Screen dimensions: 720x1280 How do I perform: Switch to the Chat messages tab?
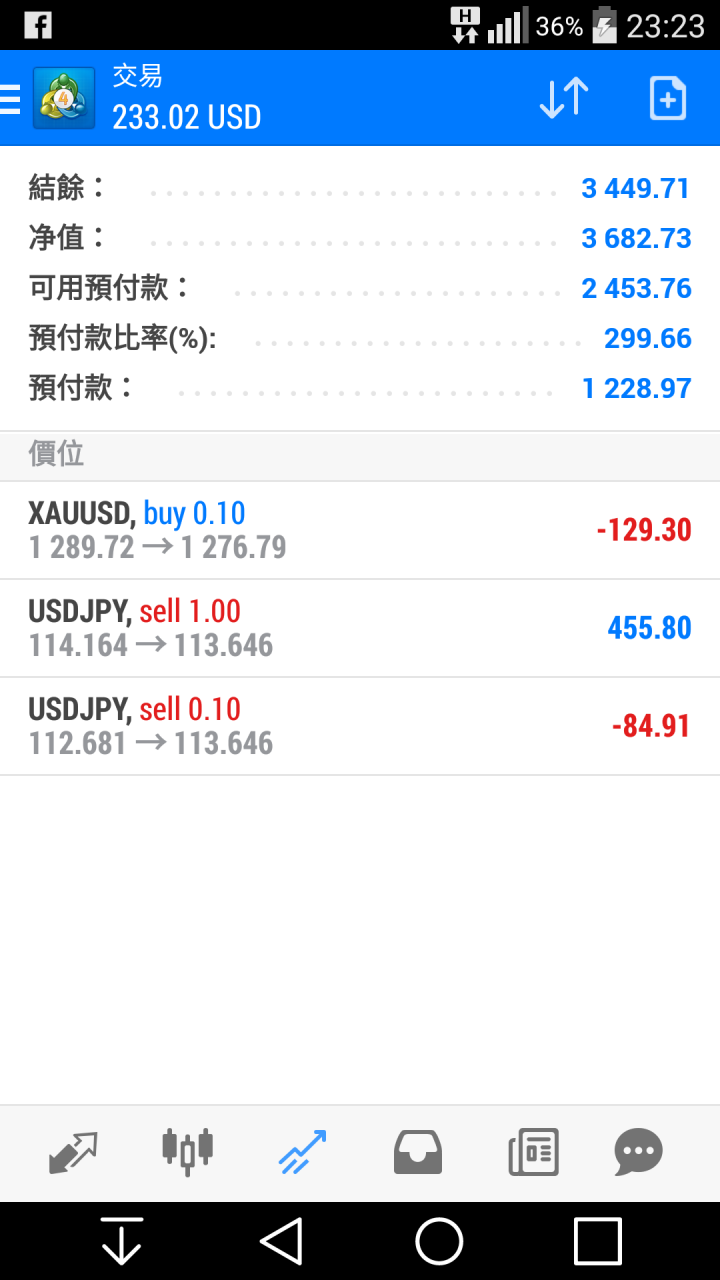(638, 1153)
